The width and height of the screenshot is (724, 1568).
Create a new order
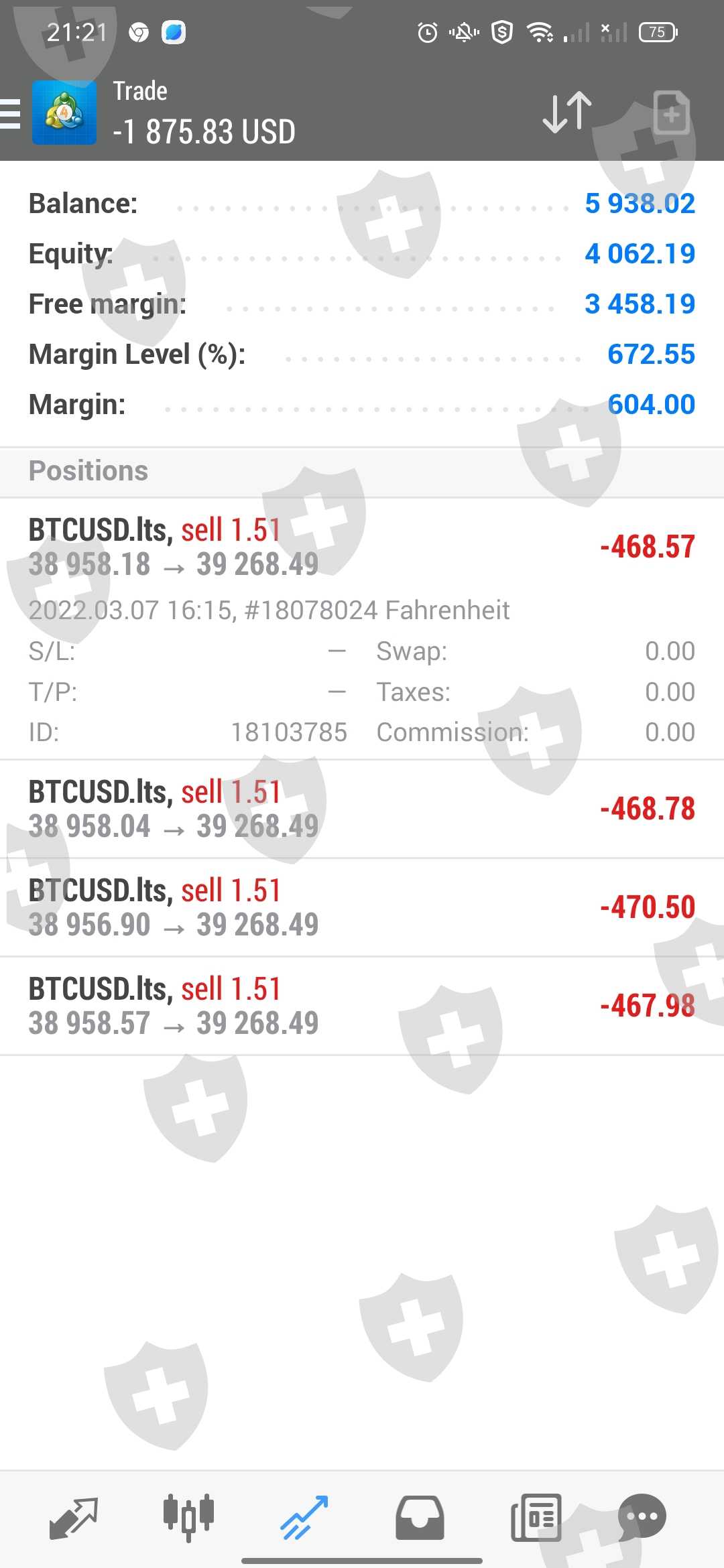point(671,113)
